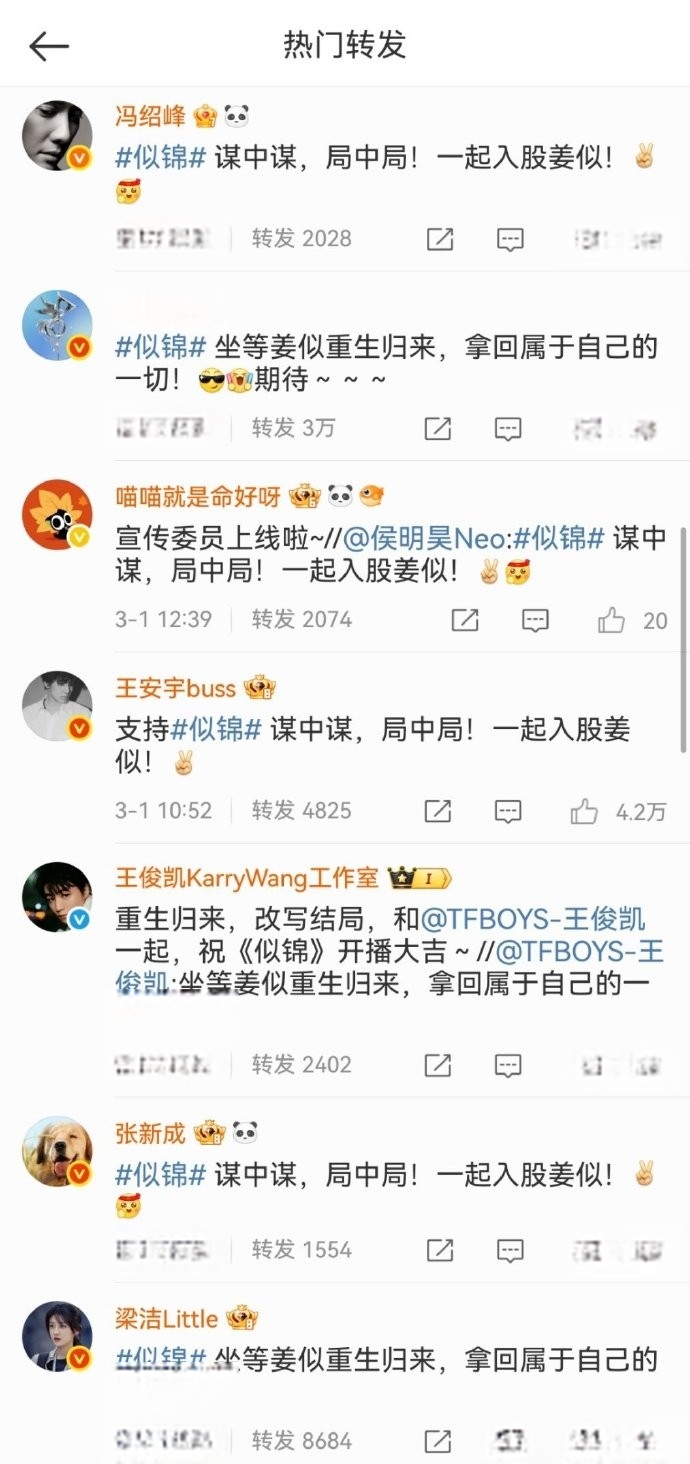690x1464 pixels.
Task: Comment on 王安宇buss's post
Action: pos(509,811)
